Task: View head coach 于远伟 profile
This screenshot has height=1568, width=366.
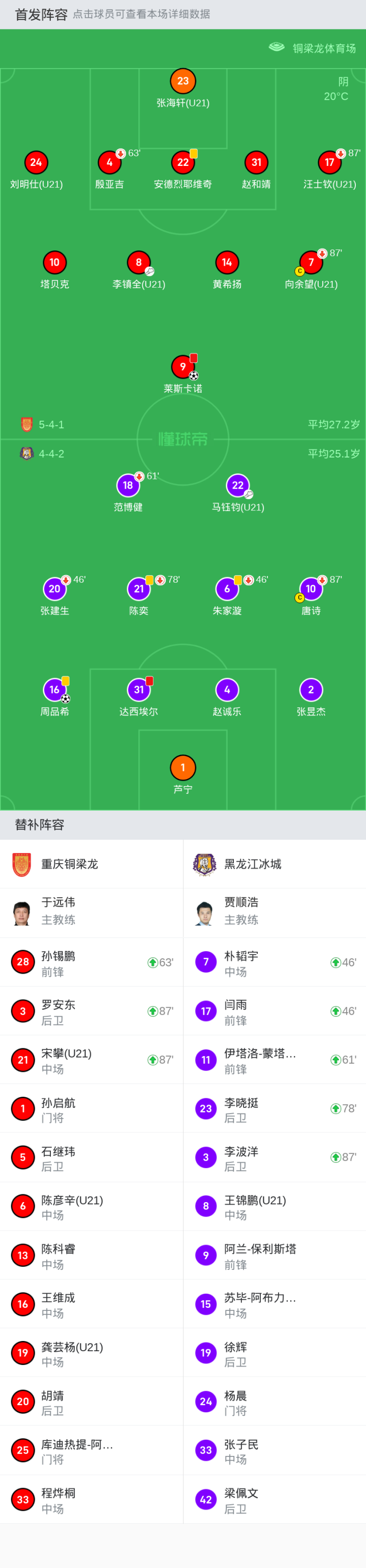Action: tap(58, 911)
